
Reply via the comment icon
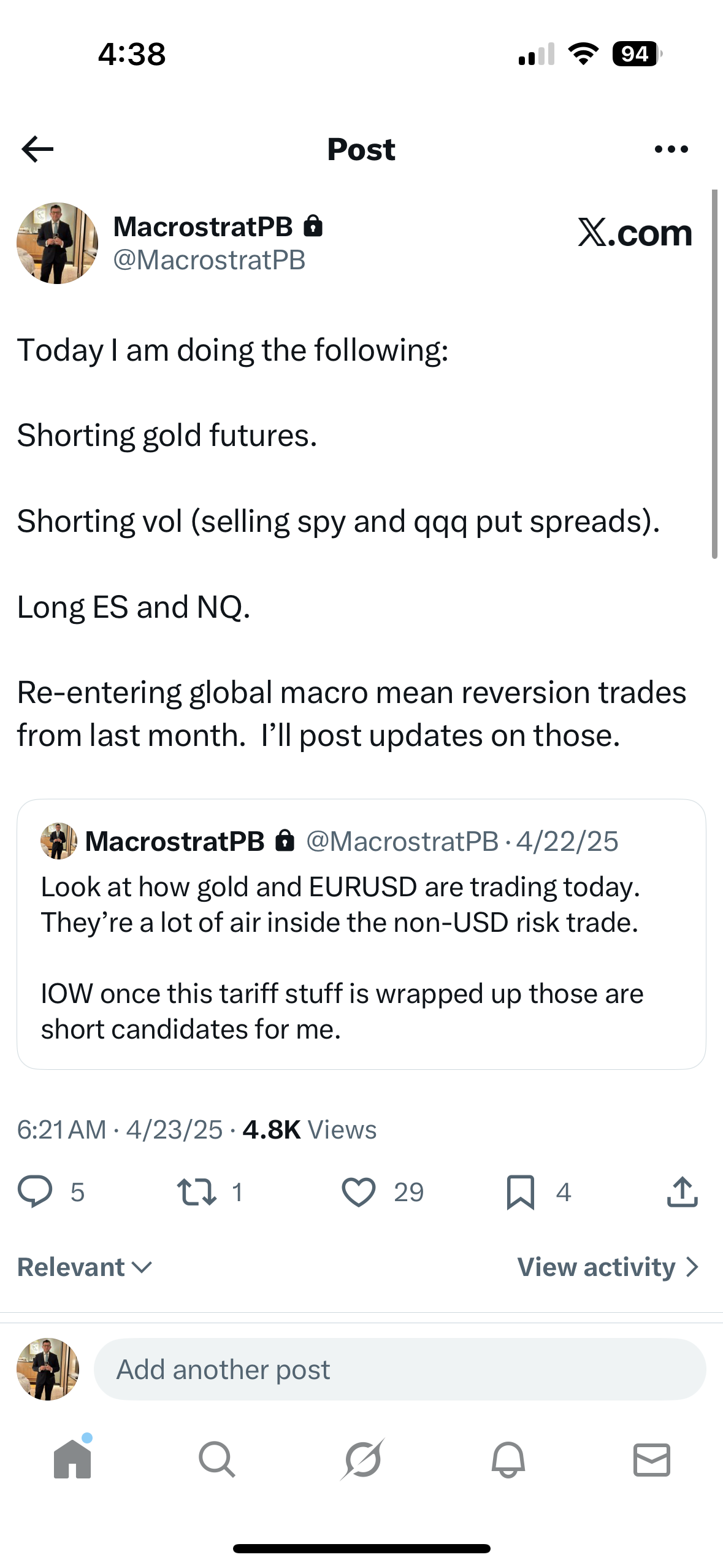click(35, 1191)
